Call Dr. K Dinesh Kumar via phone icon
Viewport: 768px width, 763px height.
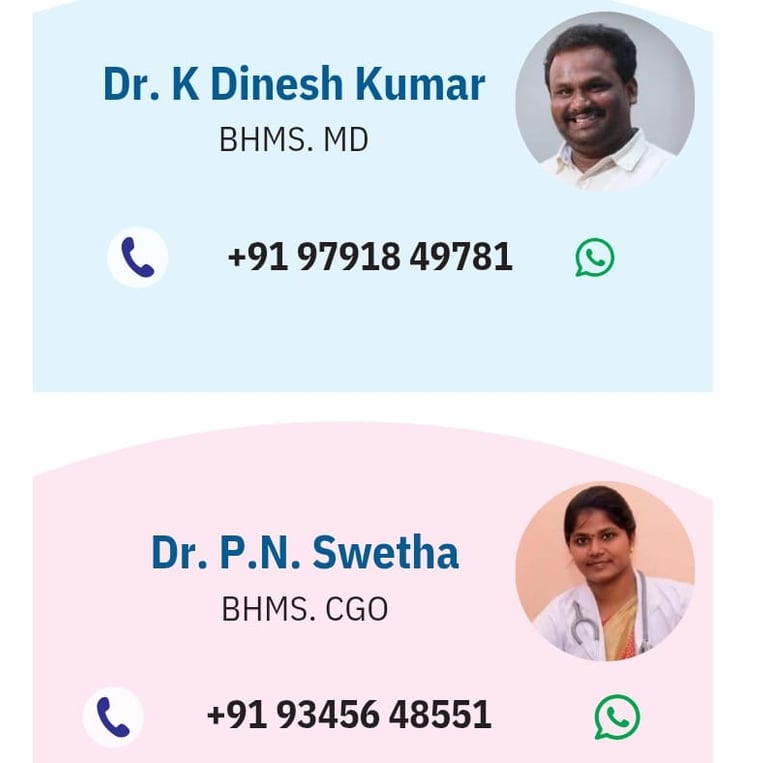pyautogui.click(x=138, y=257)
